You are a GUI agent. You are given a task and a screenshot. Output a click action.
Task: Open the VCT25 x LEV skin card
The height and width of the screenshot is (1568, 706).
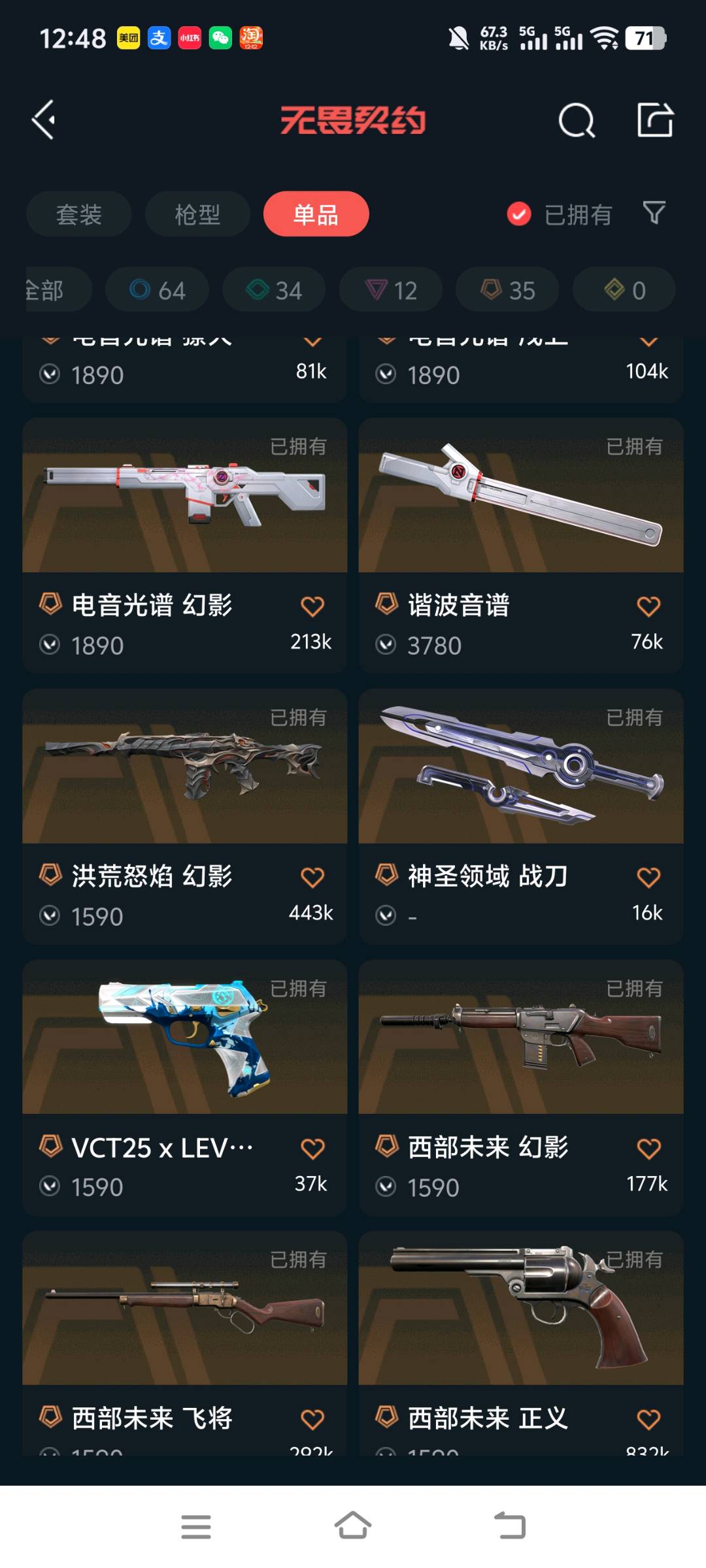185,1088
